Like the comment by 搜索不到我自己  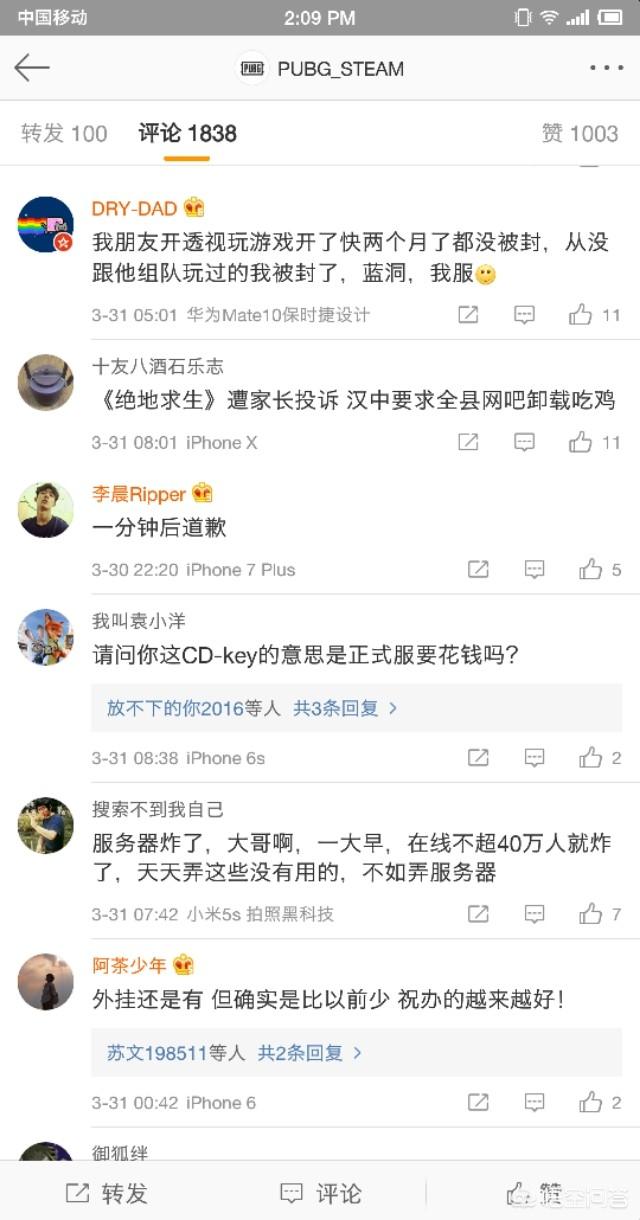(x=591, y=914)
